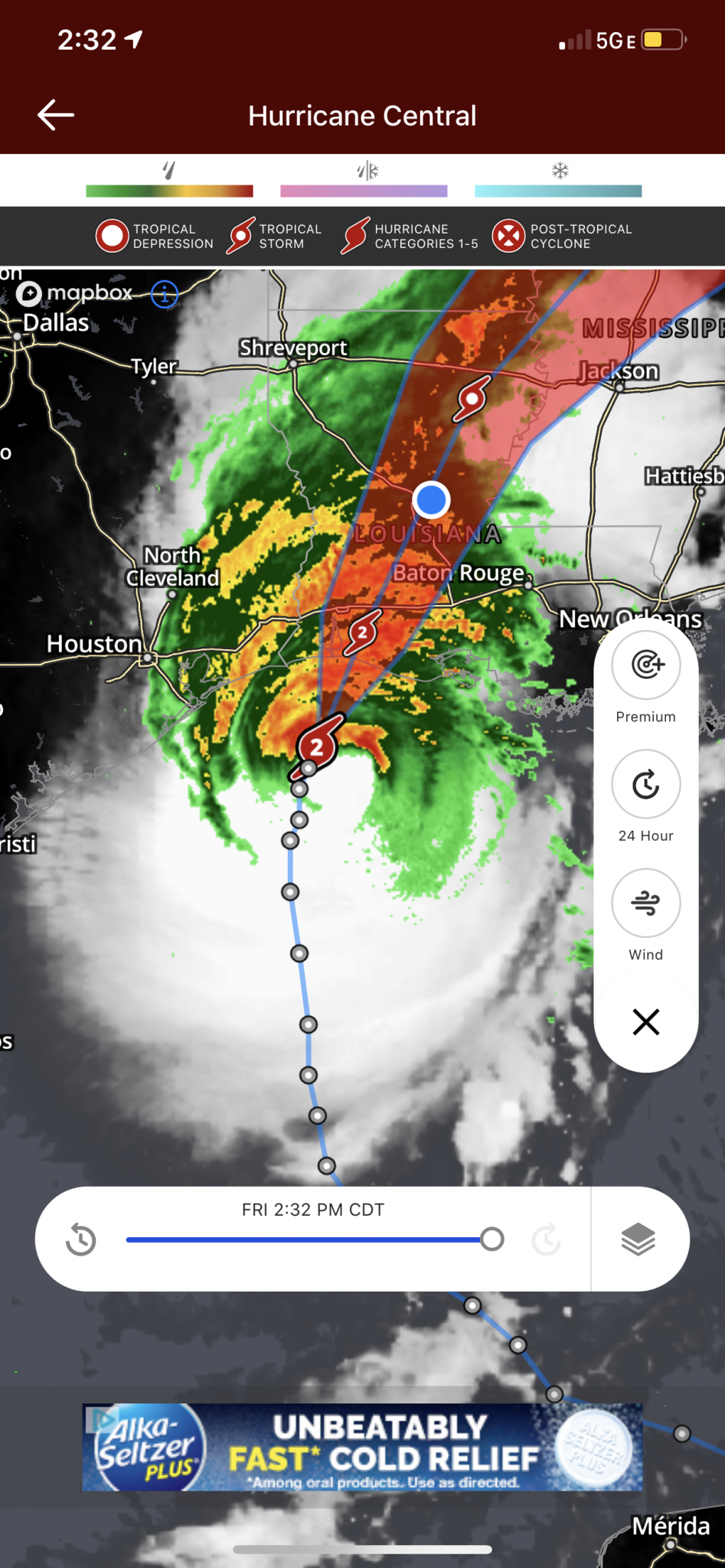Show the Wind layer
This screenshot has height=1568, width=725.
(x=645, y=903)
